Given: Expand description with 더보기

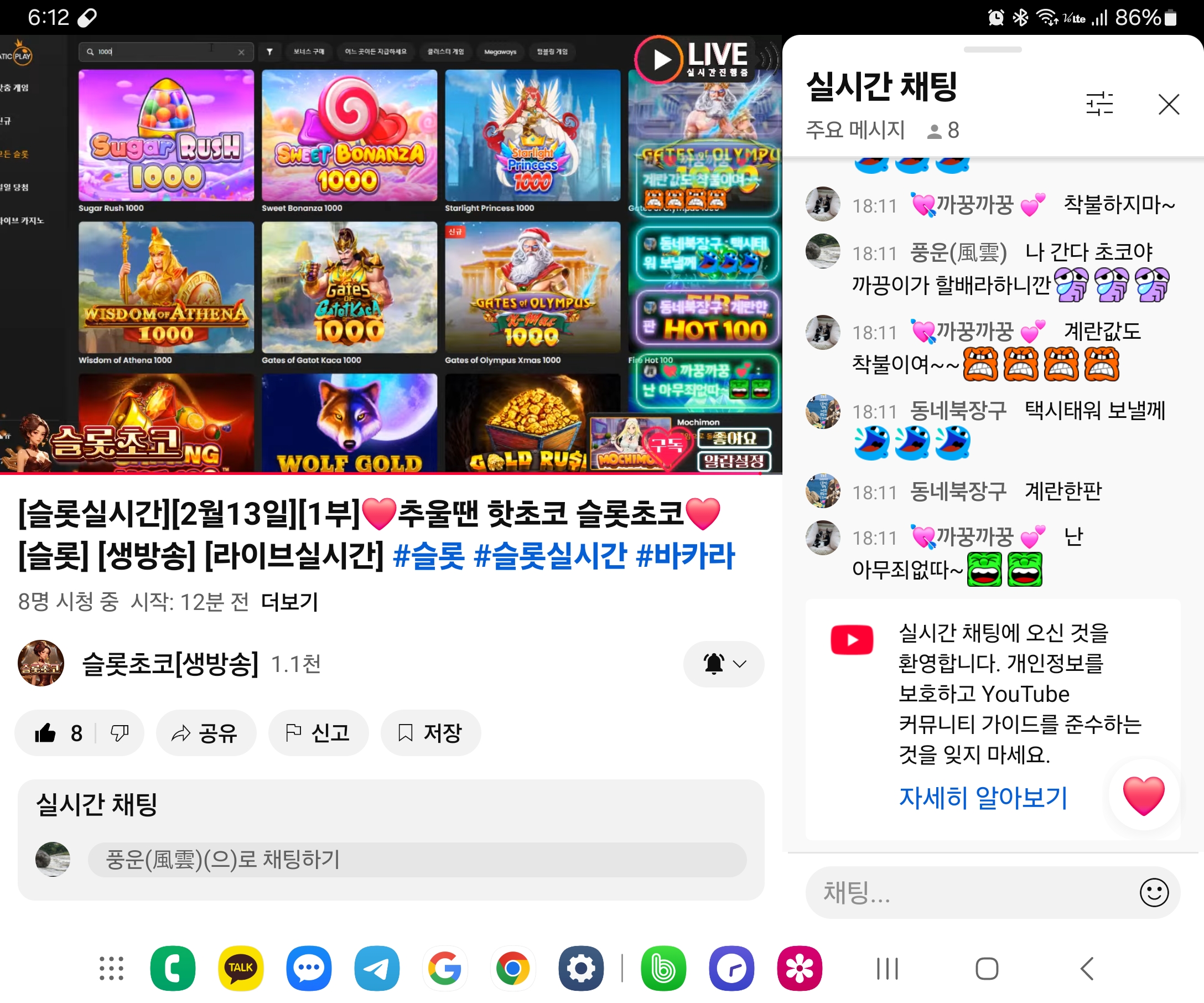Looking at the screenshot, I should tap(289, 602).
